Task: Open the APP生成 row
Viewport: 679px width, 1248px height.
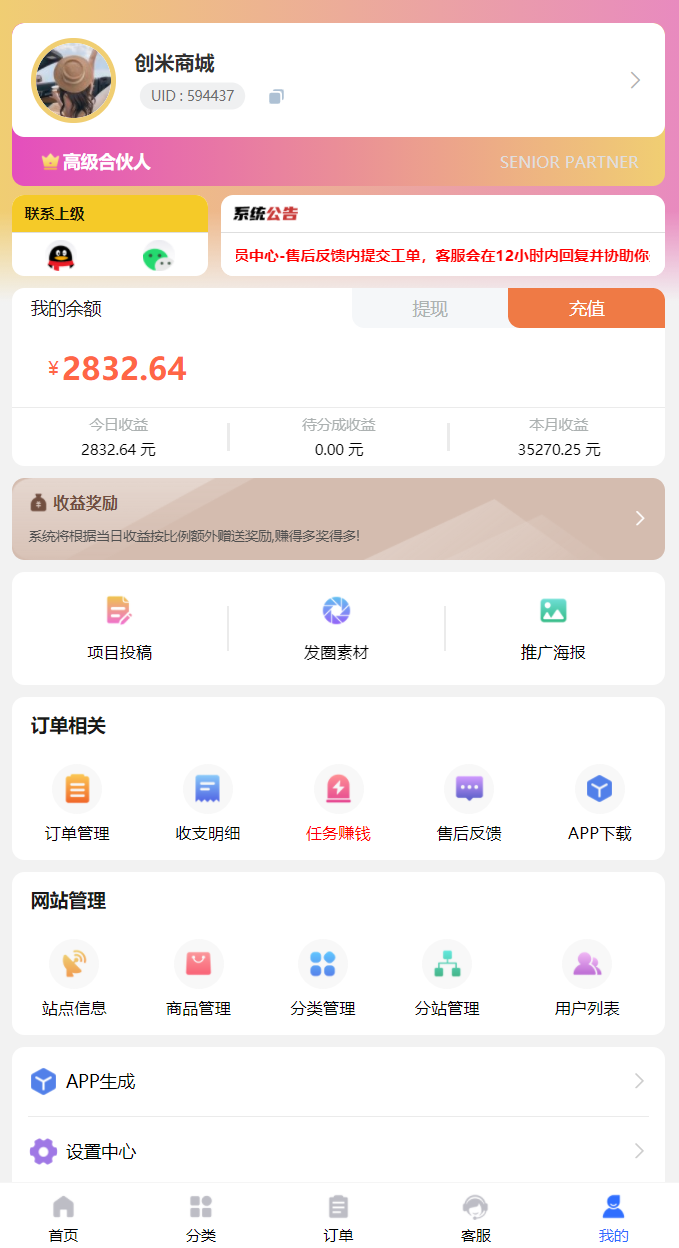Action: [338, 1081]
